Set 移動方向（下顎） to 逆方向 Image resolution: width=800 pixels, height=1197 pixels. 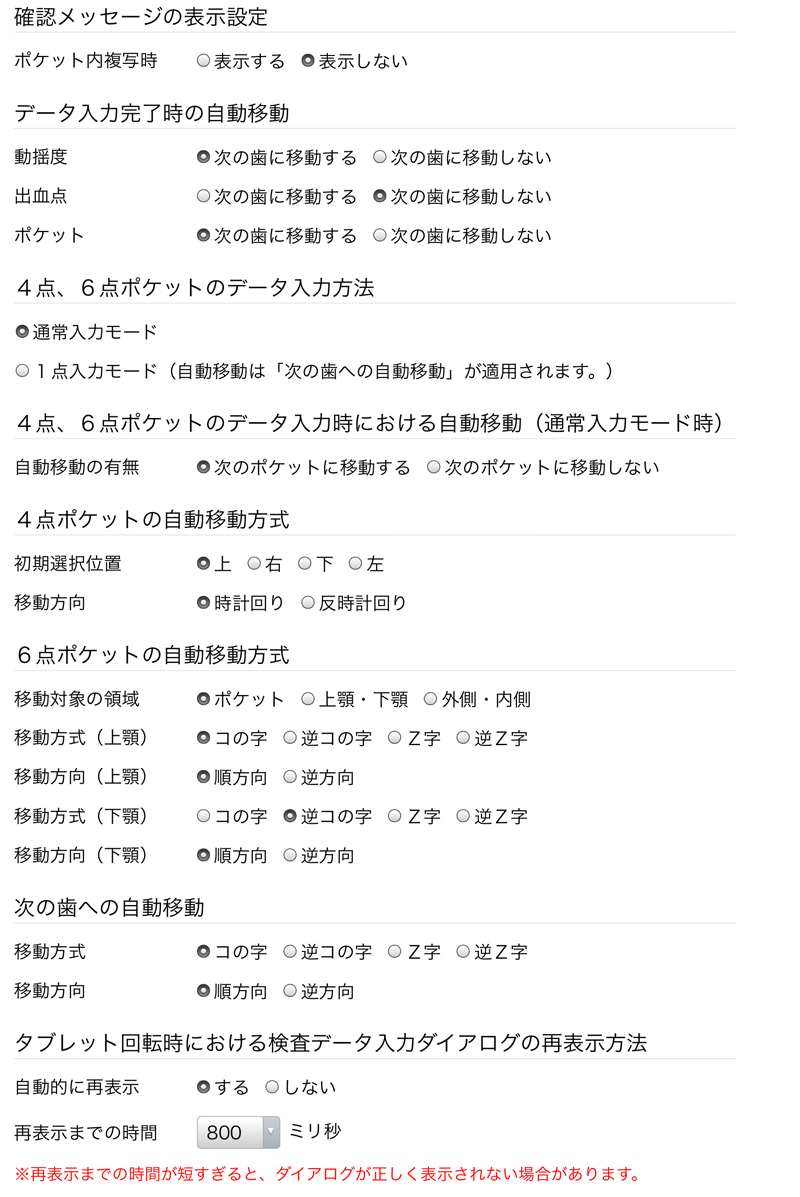coord(290,855)
